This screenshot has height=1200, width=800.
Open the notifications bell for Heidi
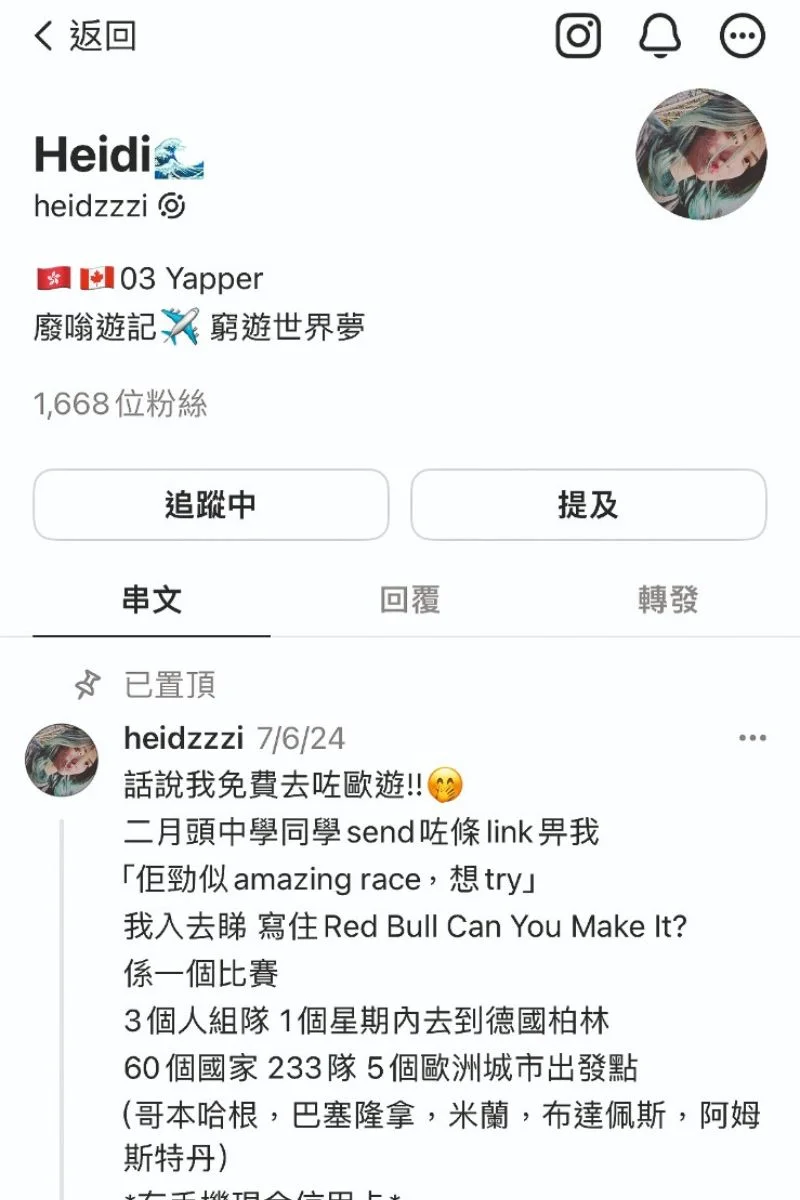[x=660, y=37]
